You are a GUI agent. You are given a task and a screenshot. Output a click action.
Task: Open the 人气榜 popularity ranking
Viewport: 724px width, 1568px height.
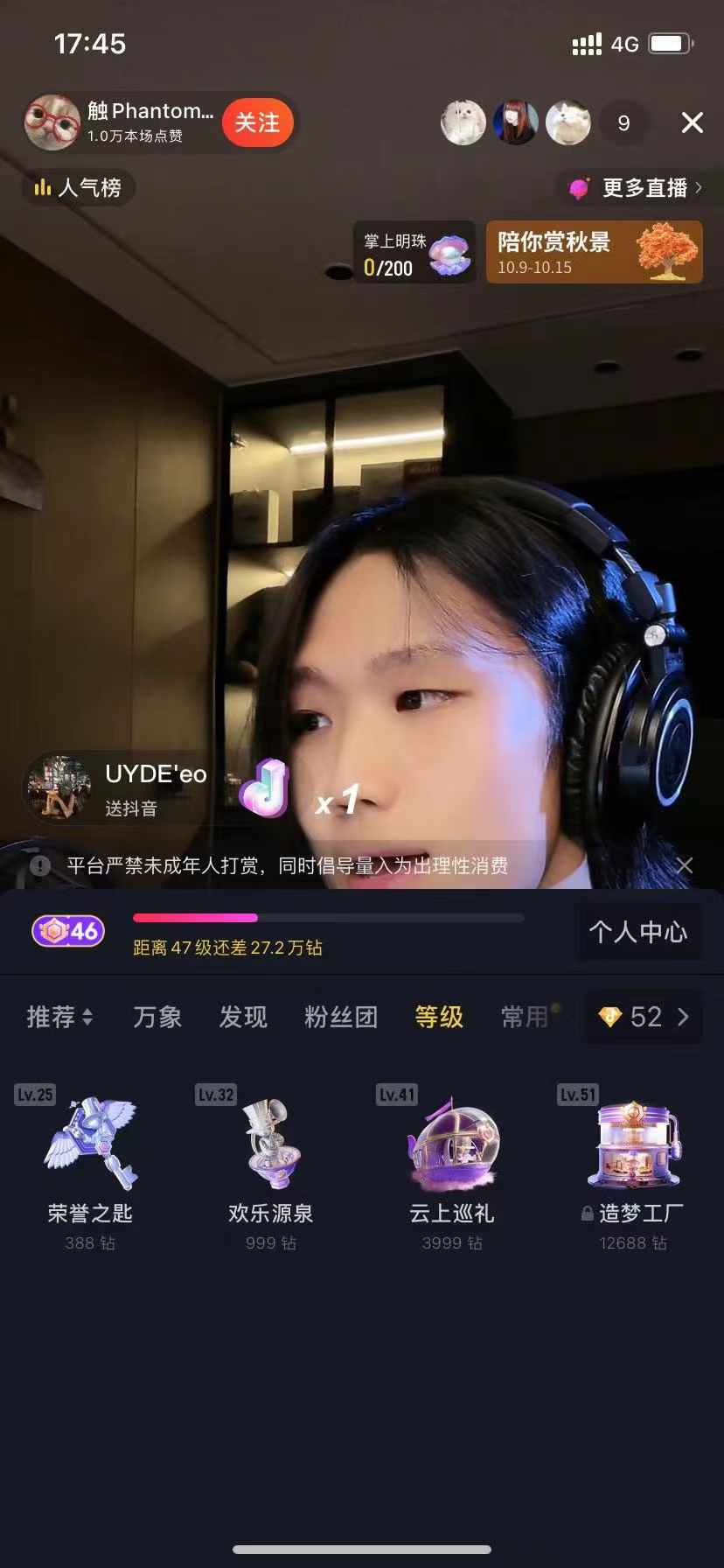click(79, 187)
